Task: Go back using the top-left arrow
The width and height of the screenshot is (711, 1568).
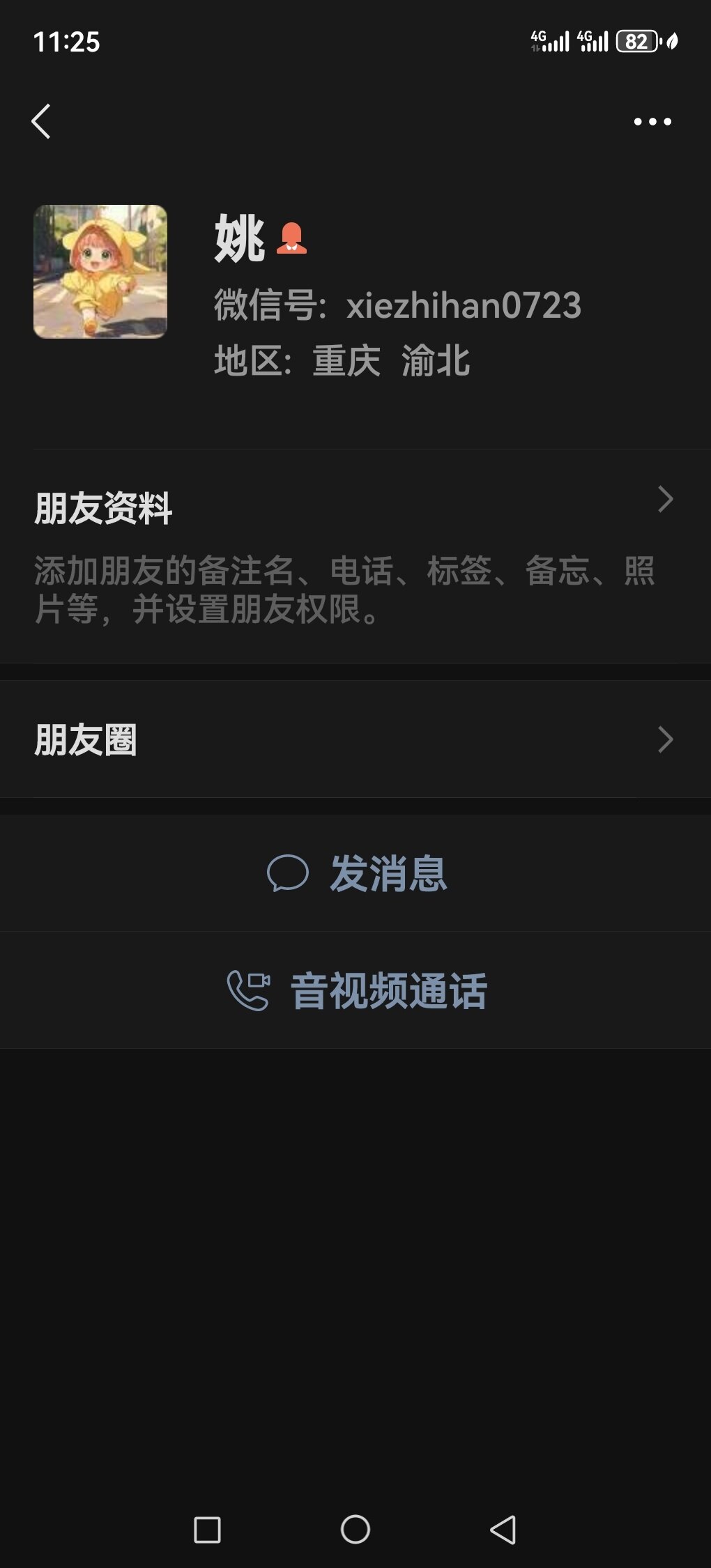Action: (x=42, y=122)
